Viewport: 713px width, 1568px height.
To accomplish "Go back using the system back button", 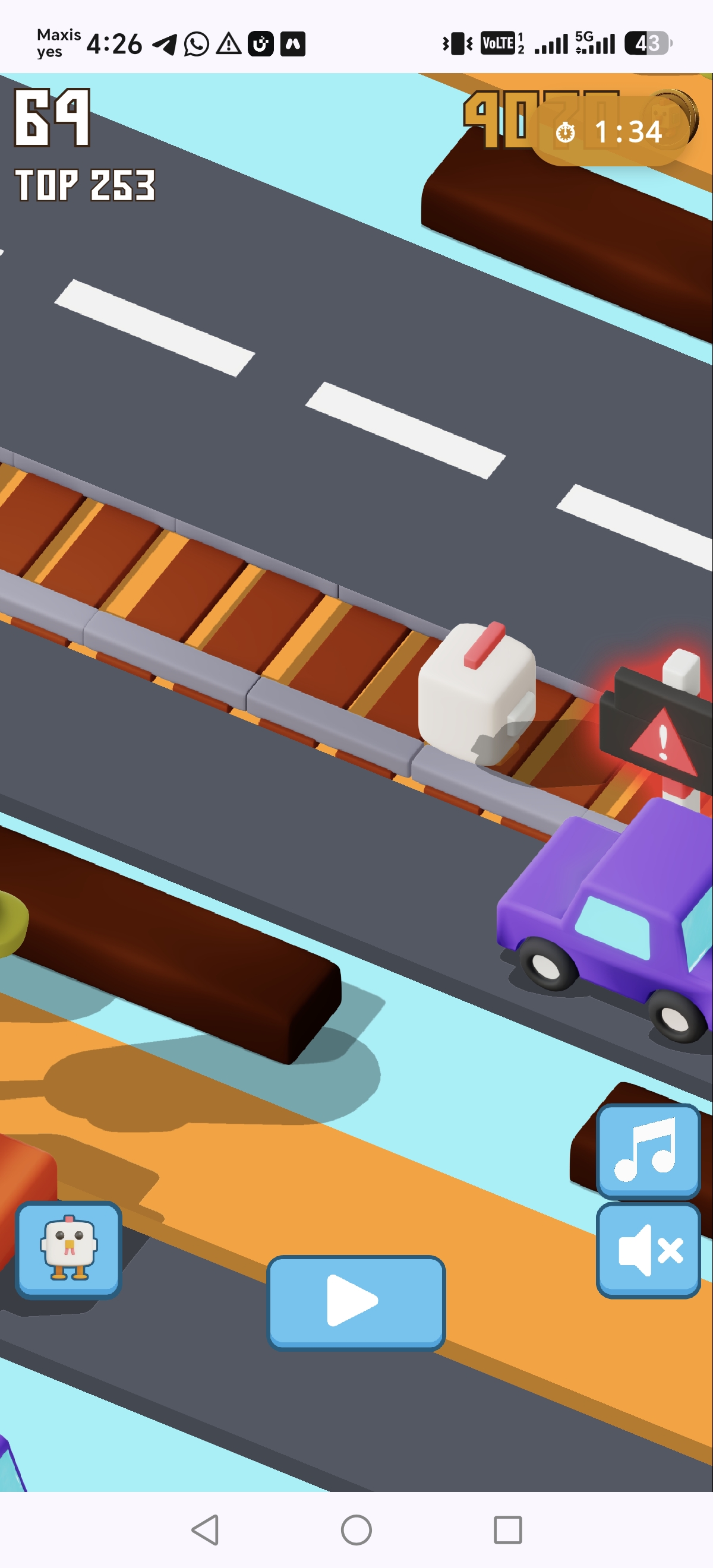I will click(x=204, y=1529).
